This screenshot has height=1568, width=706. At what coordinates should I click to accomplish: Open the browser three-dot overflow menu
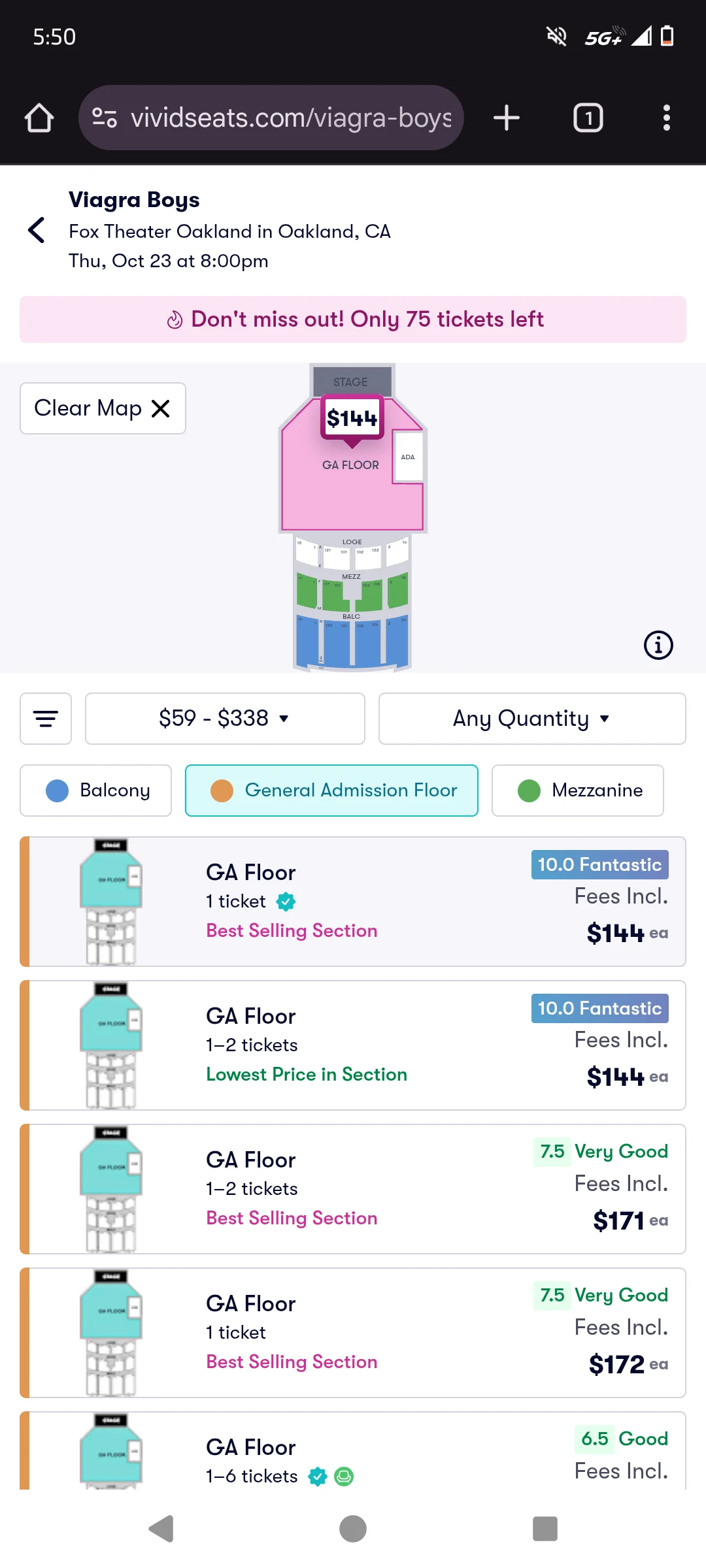click(667, 118)
